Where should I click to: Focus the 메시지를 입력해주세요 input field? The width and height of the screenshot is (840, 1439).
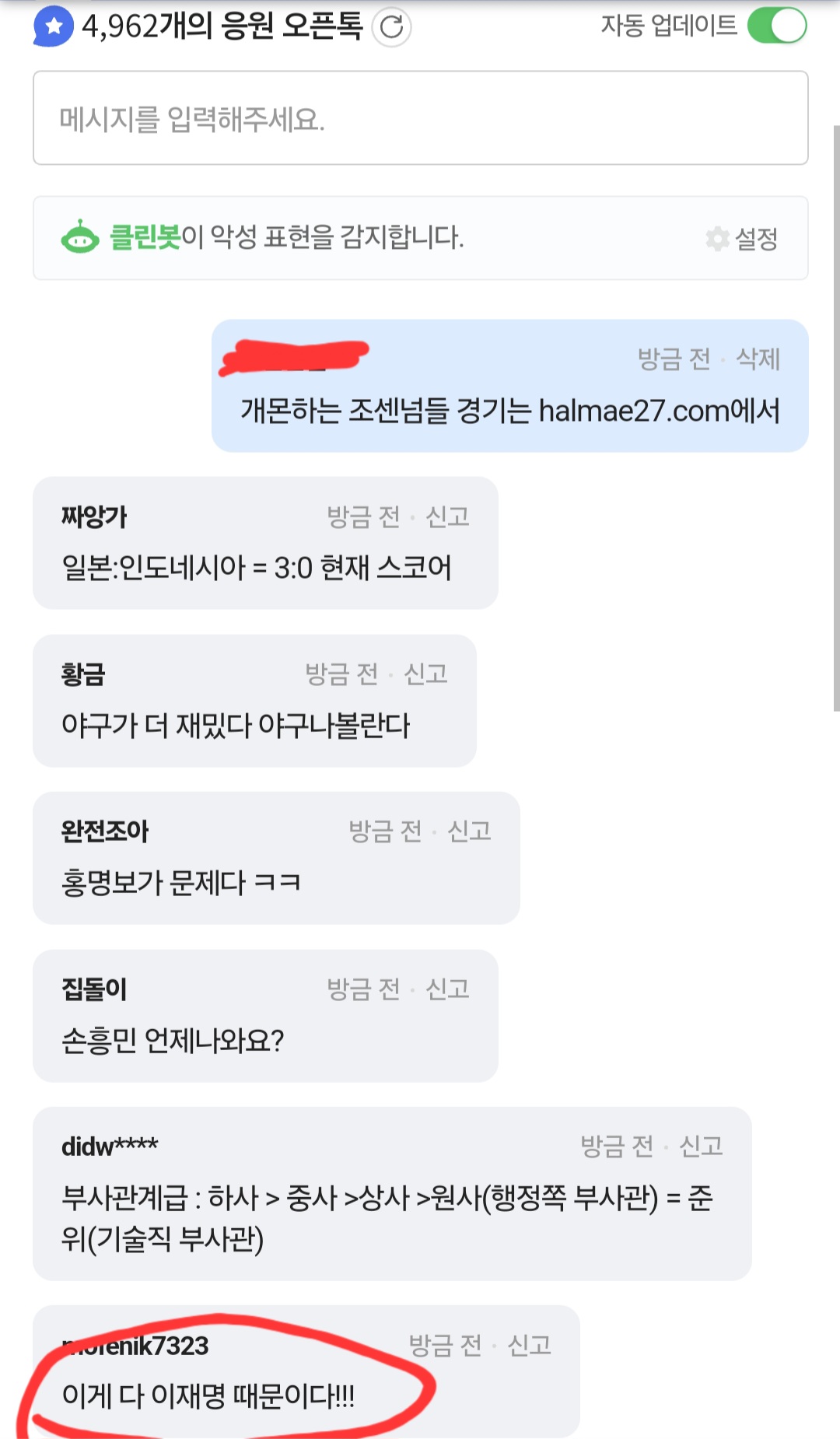[x=420, y=118]
